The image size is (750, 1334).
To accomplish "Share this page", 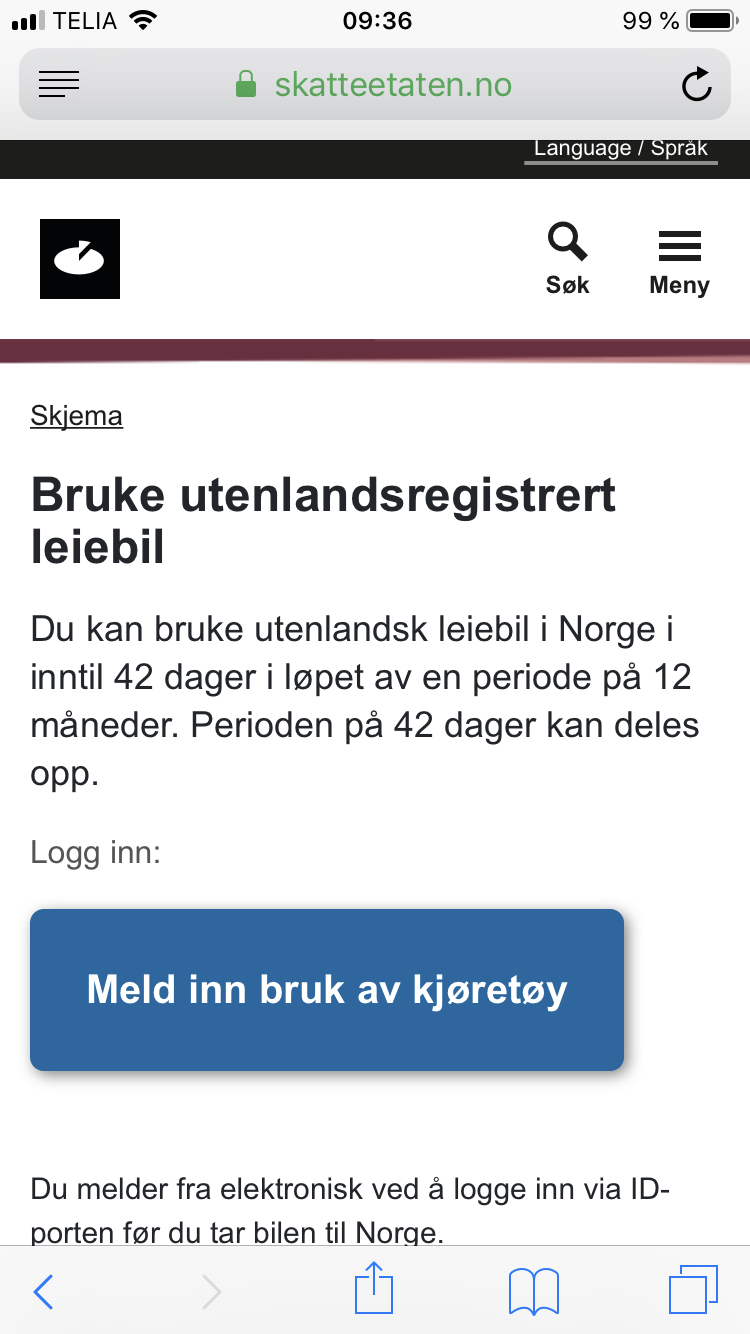I will point(375,1289).
